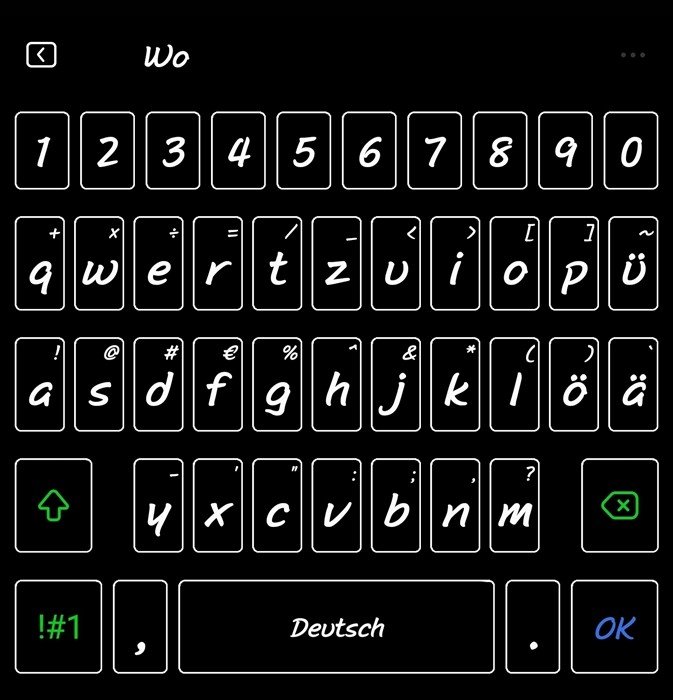
Task: Tap the shift arrow key
Action: coord(54,506)
